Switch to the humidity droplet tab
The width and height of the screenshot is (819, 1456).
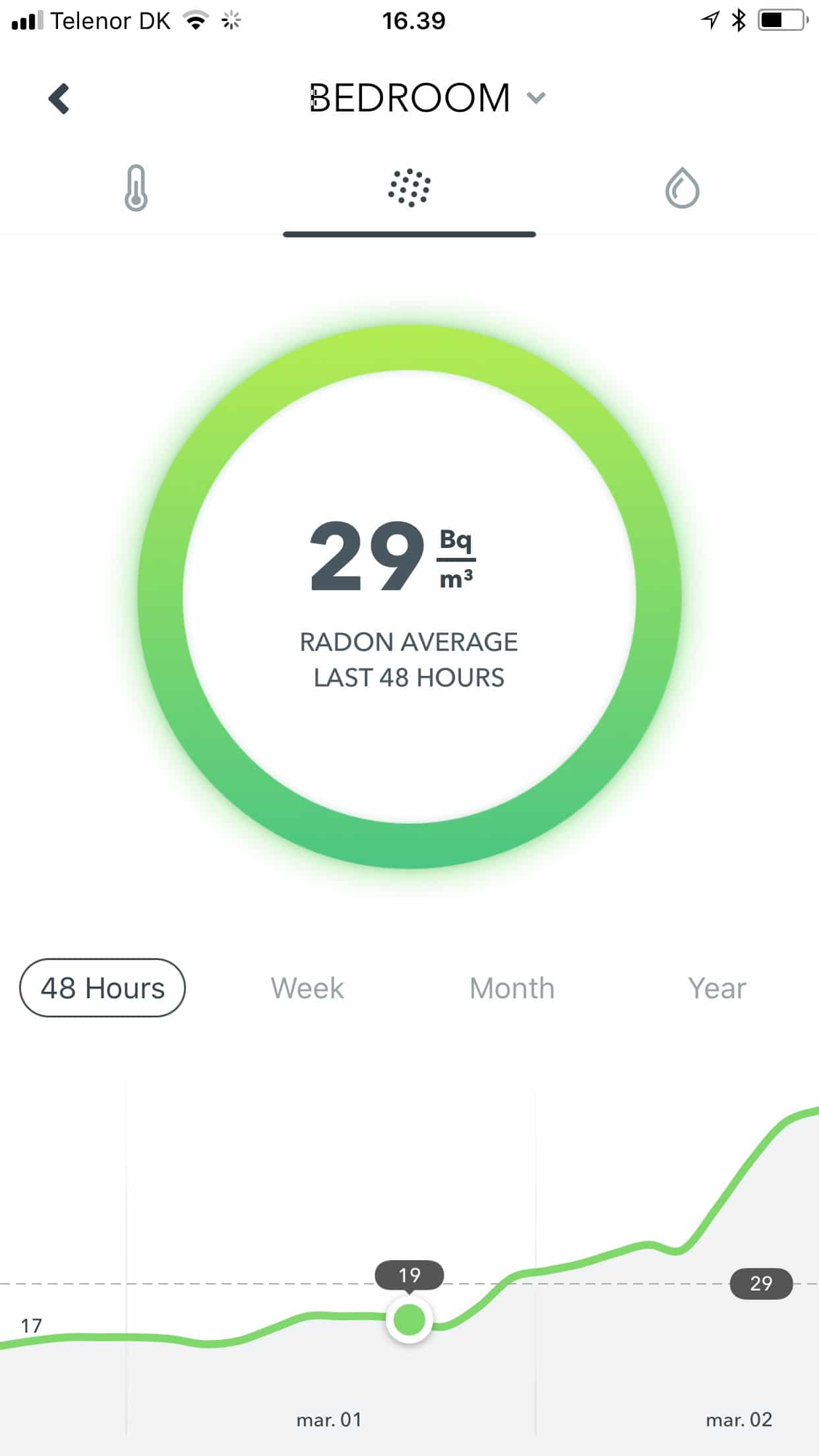pos(682,188)
